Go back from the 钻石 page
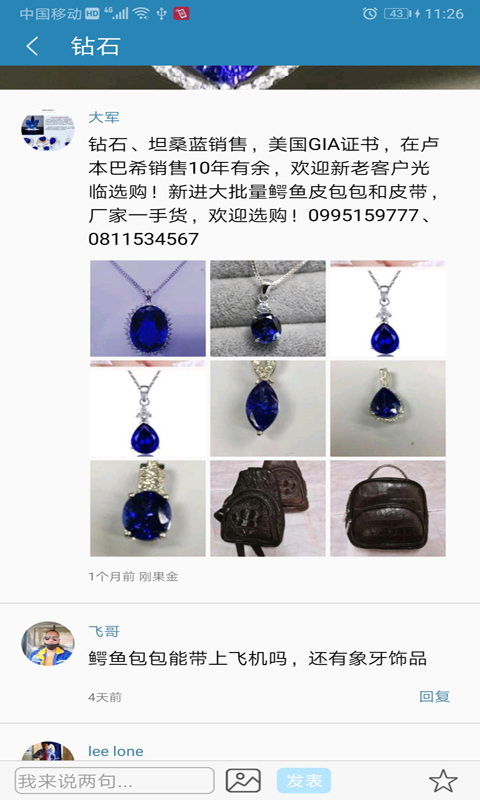The height and width of the screenshot is (800, 480). pos(32,46)
